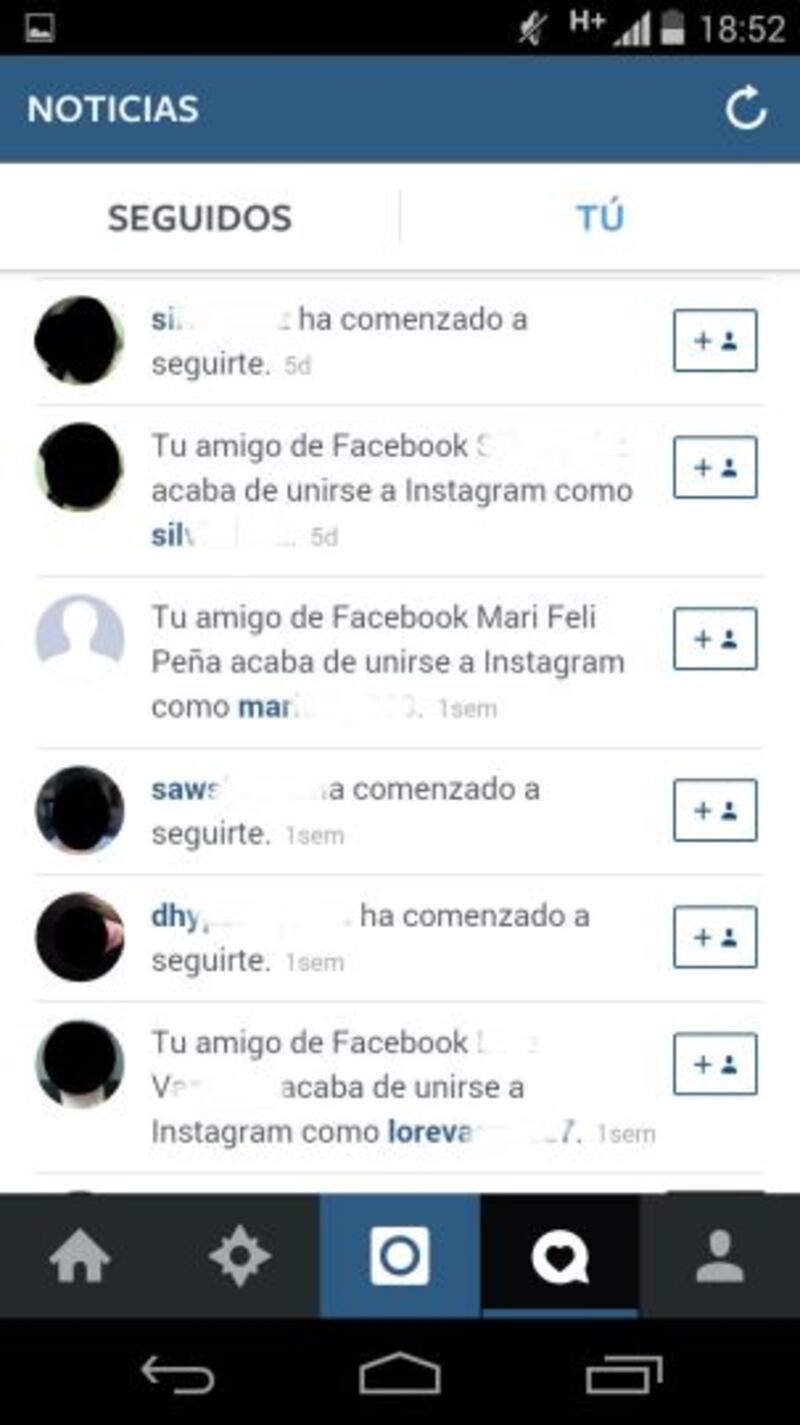This screenshot has width=800, height=1425.
Task: Refresh the Noticias feed
Action: [745, 109]
